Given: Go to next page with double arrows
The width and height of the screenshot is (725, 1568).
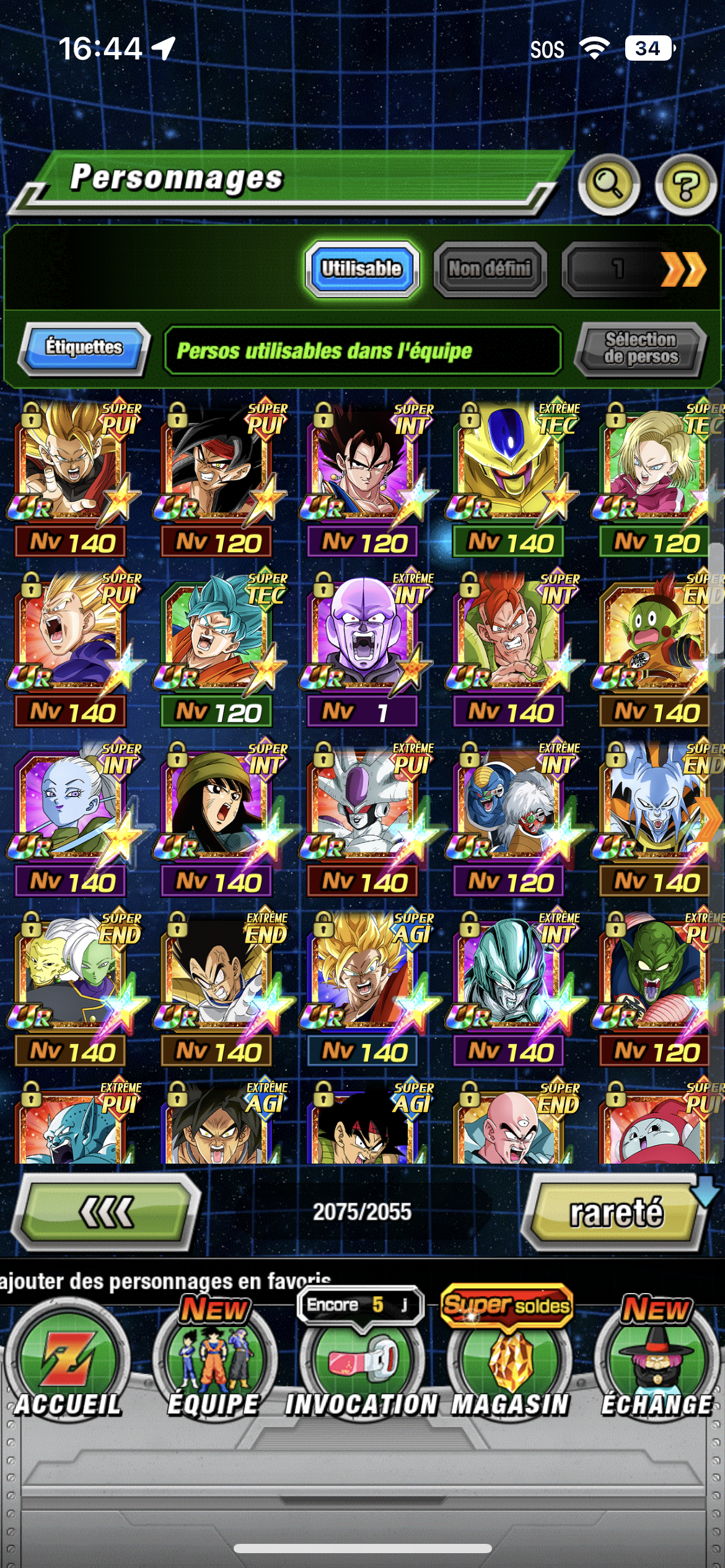Looking at the screenshot, I should click(x=683, y=269).
